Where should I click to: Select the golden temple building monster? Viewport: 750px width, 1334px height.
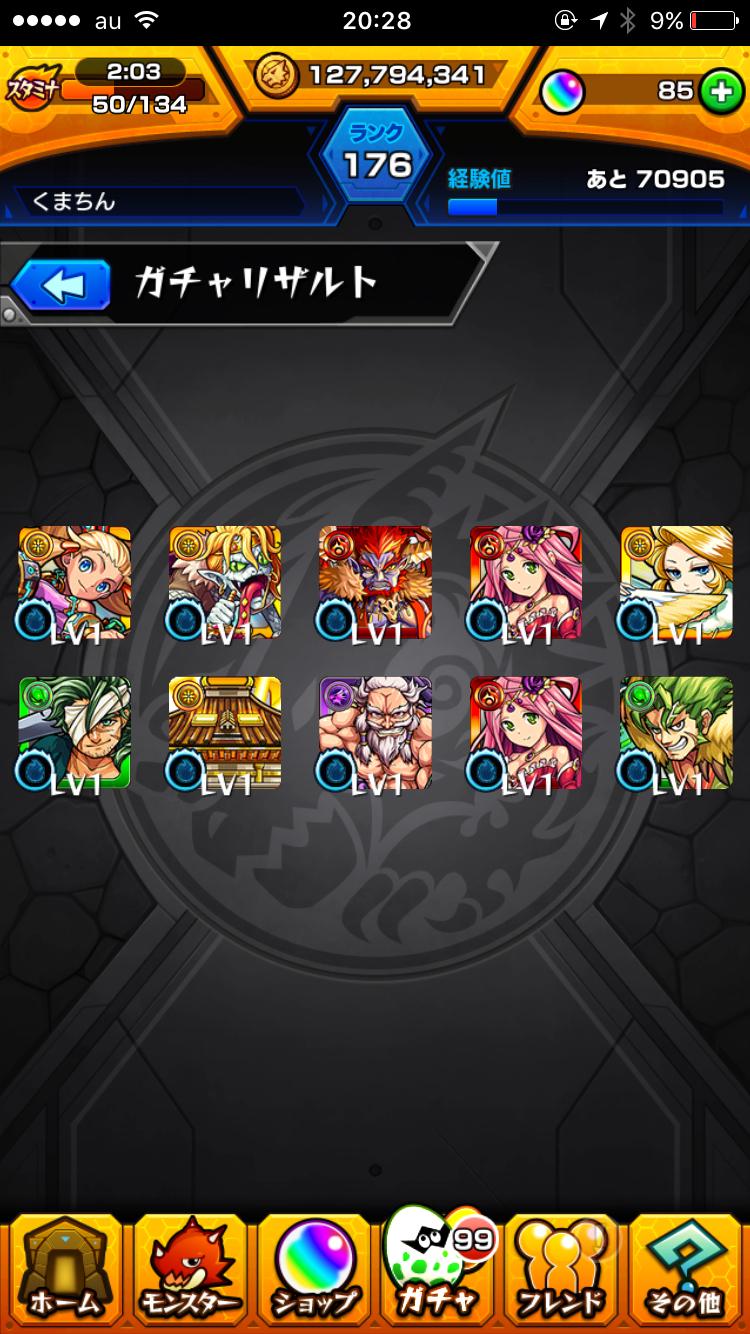225,732
